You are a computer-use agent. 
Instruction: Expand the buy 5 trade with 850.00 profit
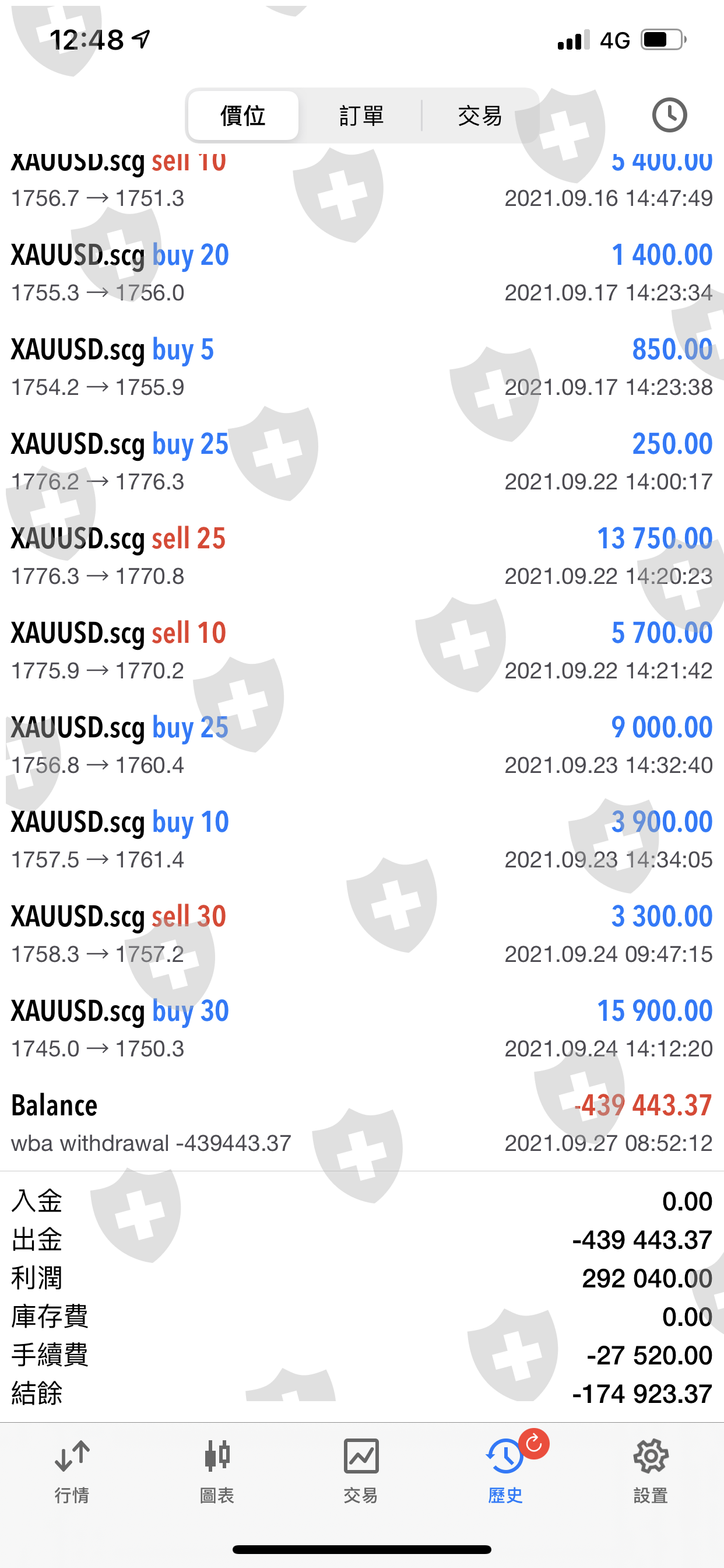tap(361, 367)
